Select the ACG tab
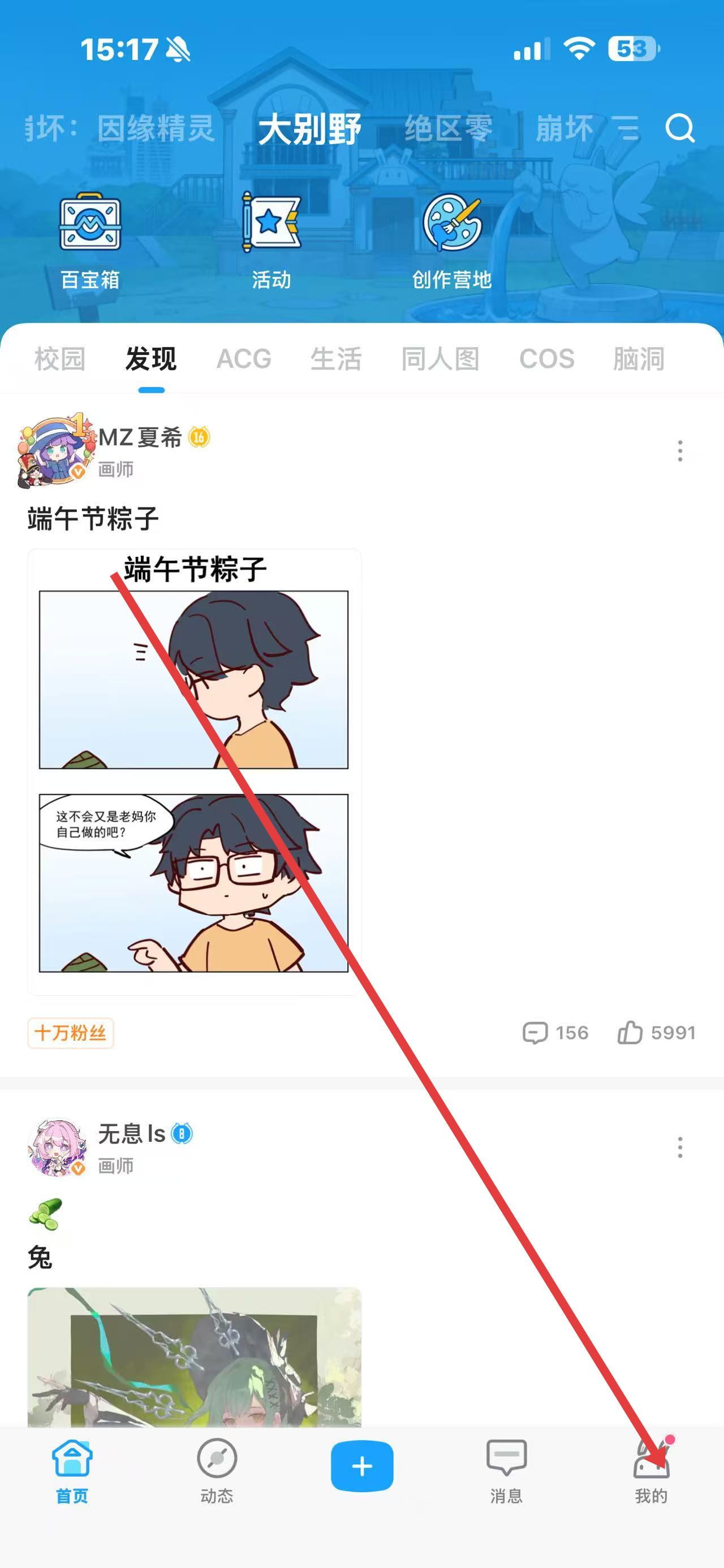The width and height of the screenshot is (724, 1568). pos(244,358)
